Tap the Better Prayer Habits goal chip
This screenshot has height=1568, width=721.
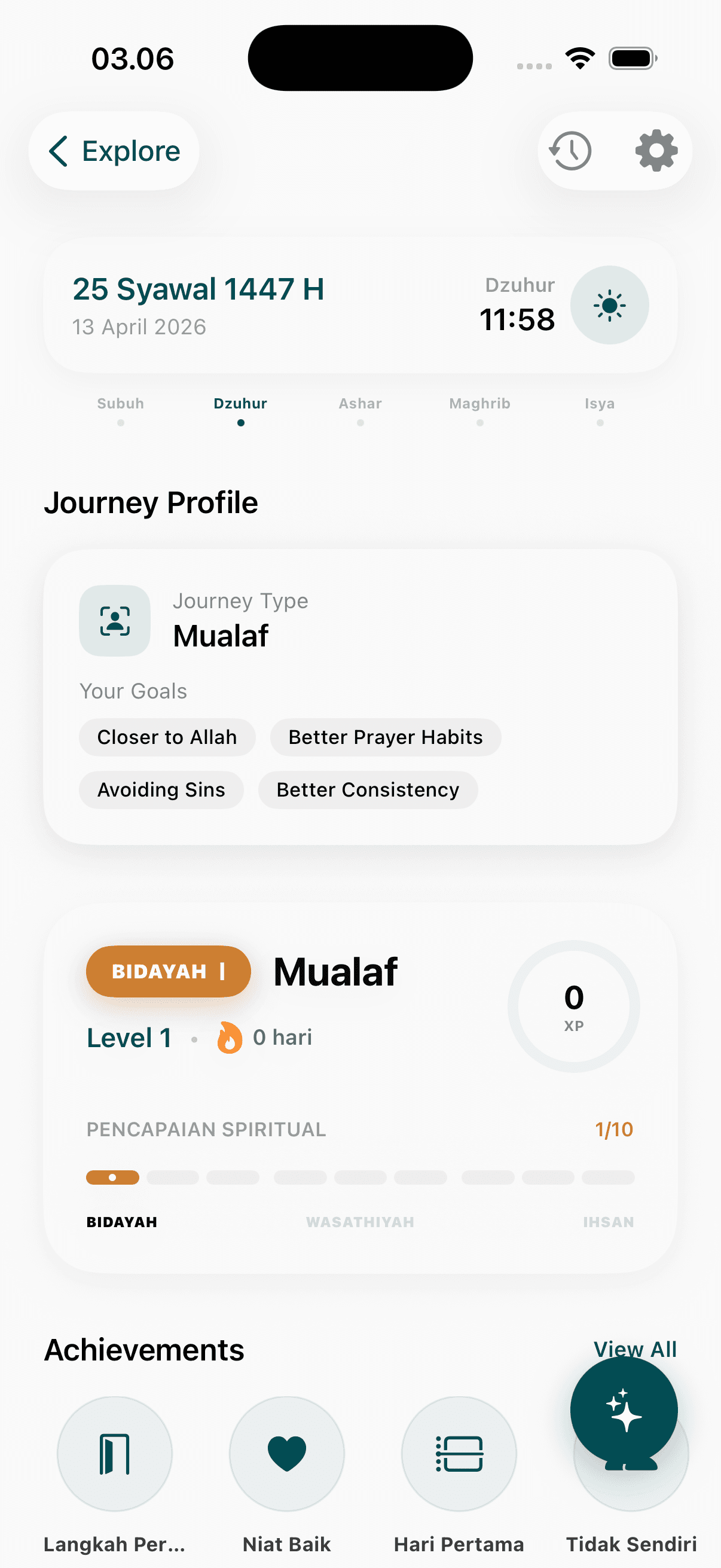[x=385, y=737]
